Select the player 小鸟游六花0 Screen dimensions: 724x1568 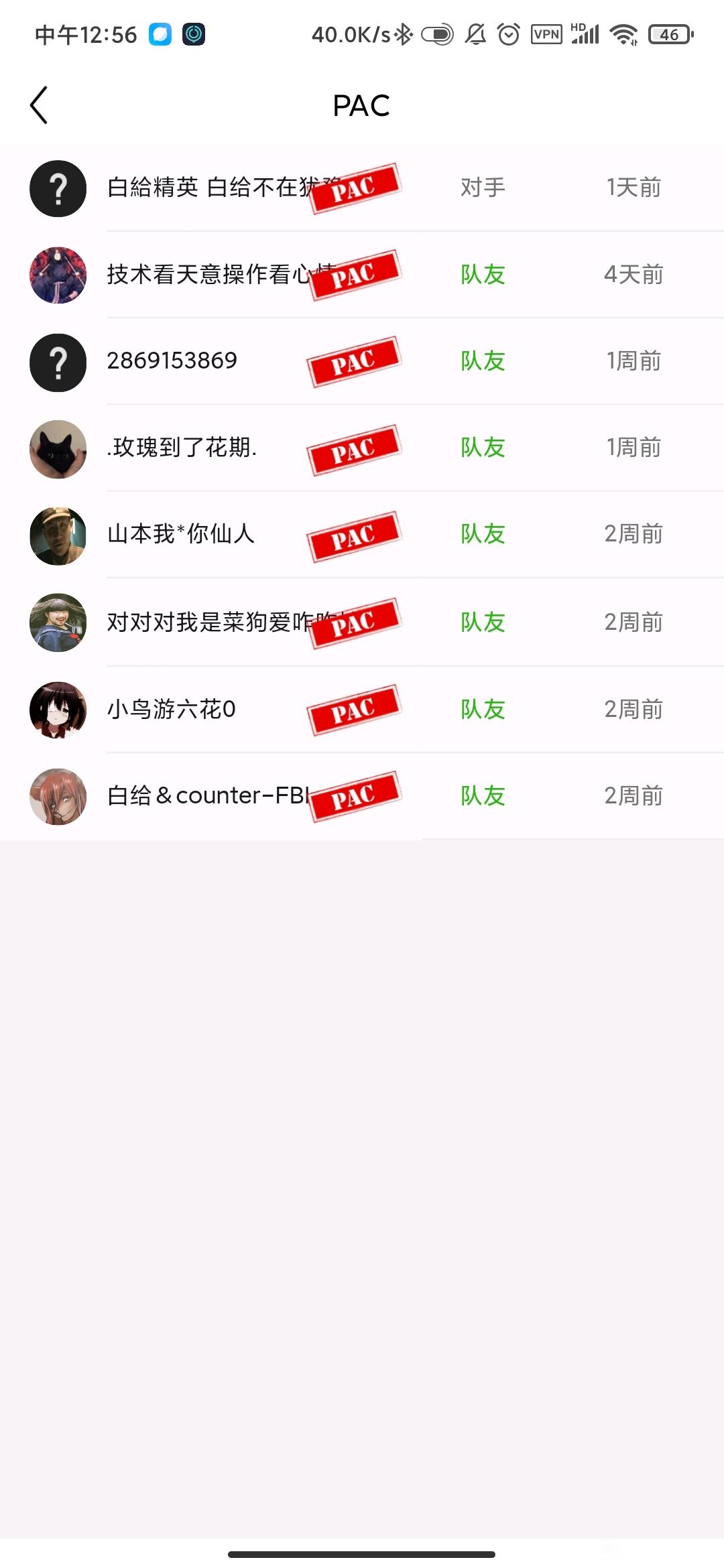(x=362, y=710)
